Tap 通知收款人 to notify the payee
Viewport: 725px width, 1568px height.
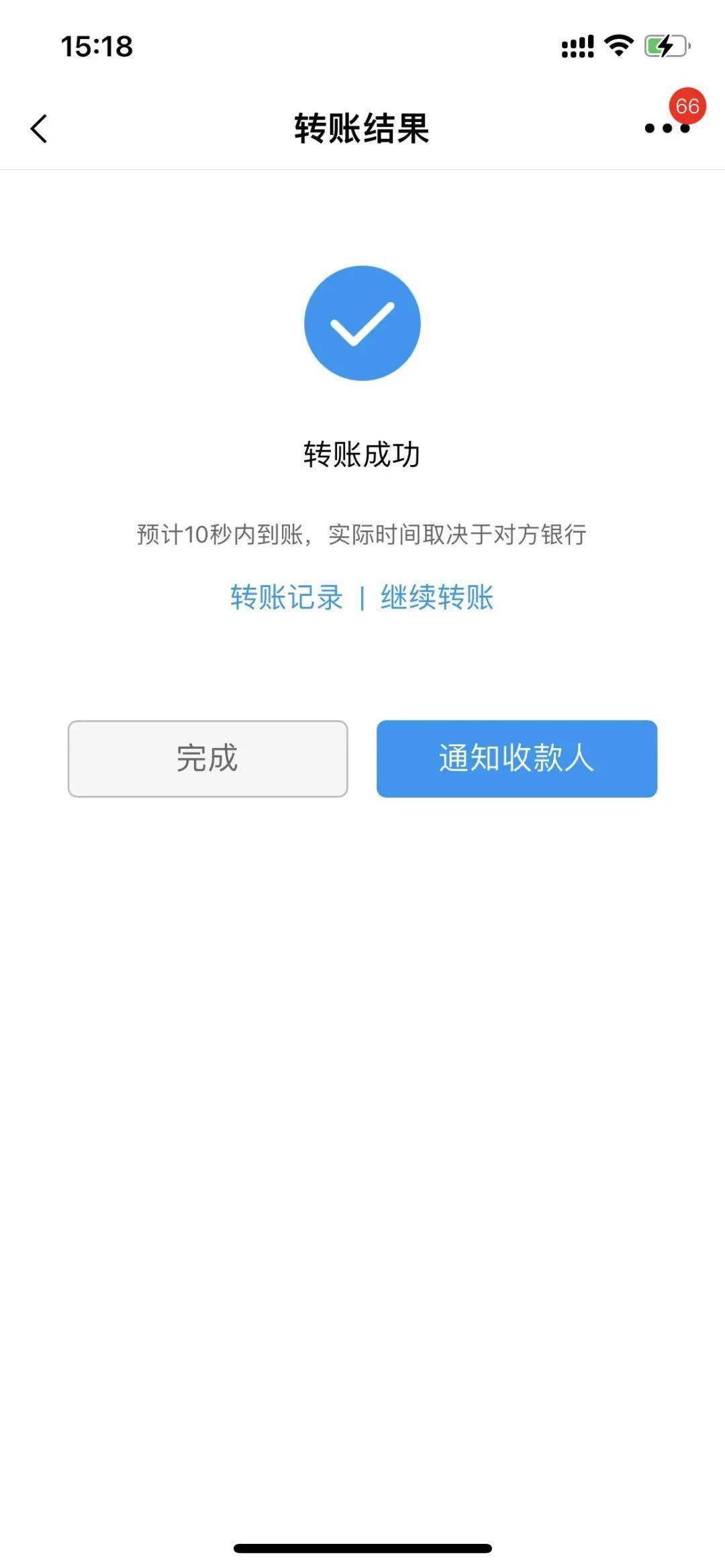click(x=518, y=758)
